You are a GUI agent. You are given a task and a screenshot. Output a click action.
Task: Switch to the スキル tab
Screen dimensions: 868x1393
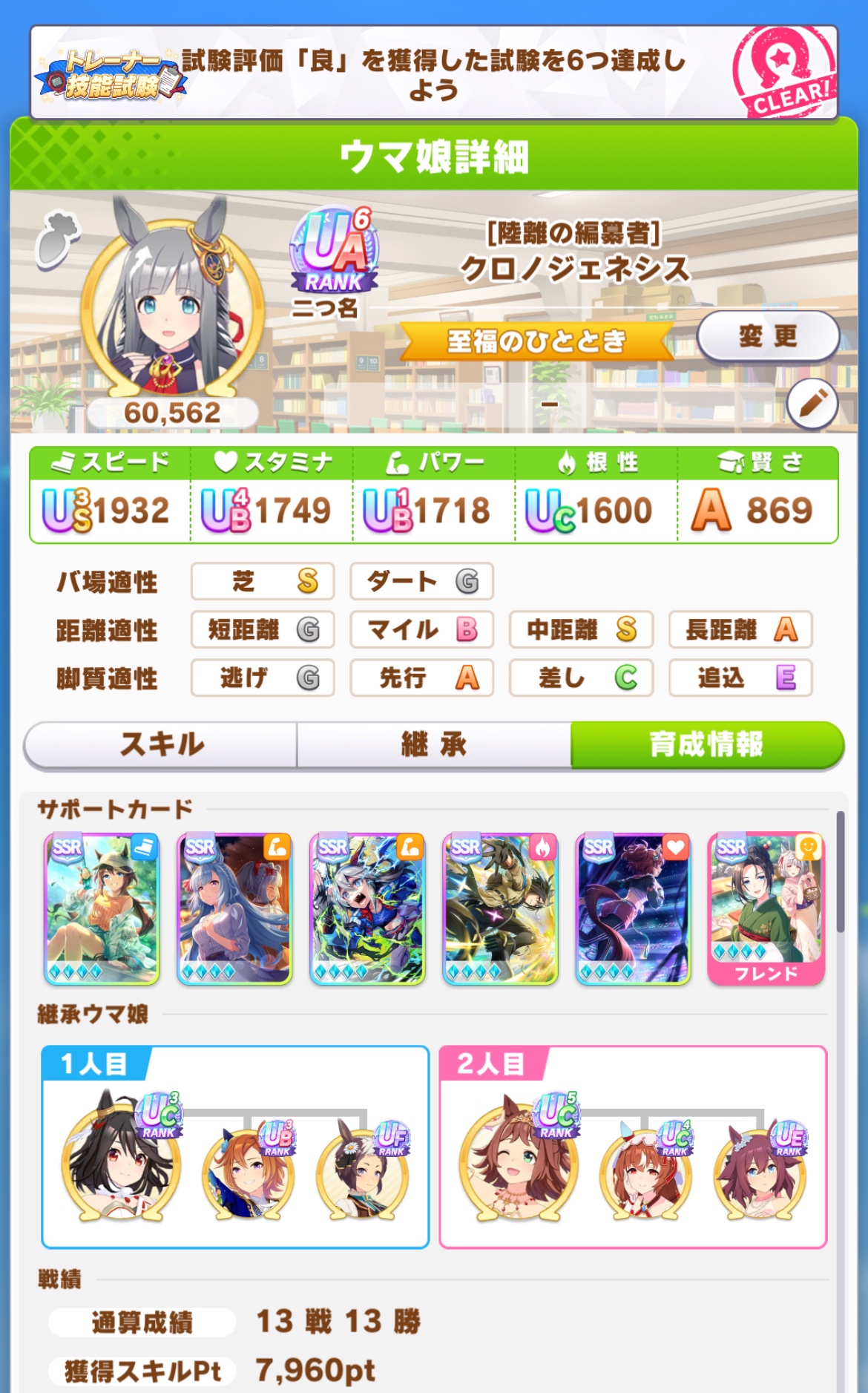[161, 744]
